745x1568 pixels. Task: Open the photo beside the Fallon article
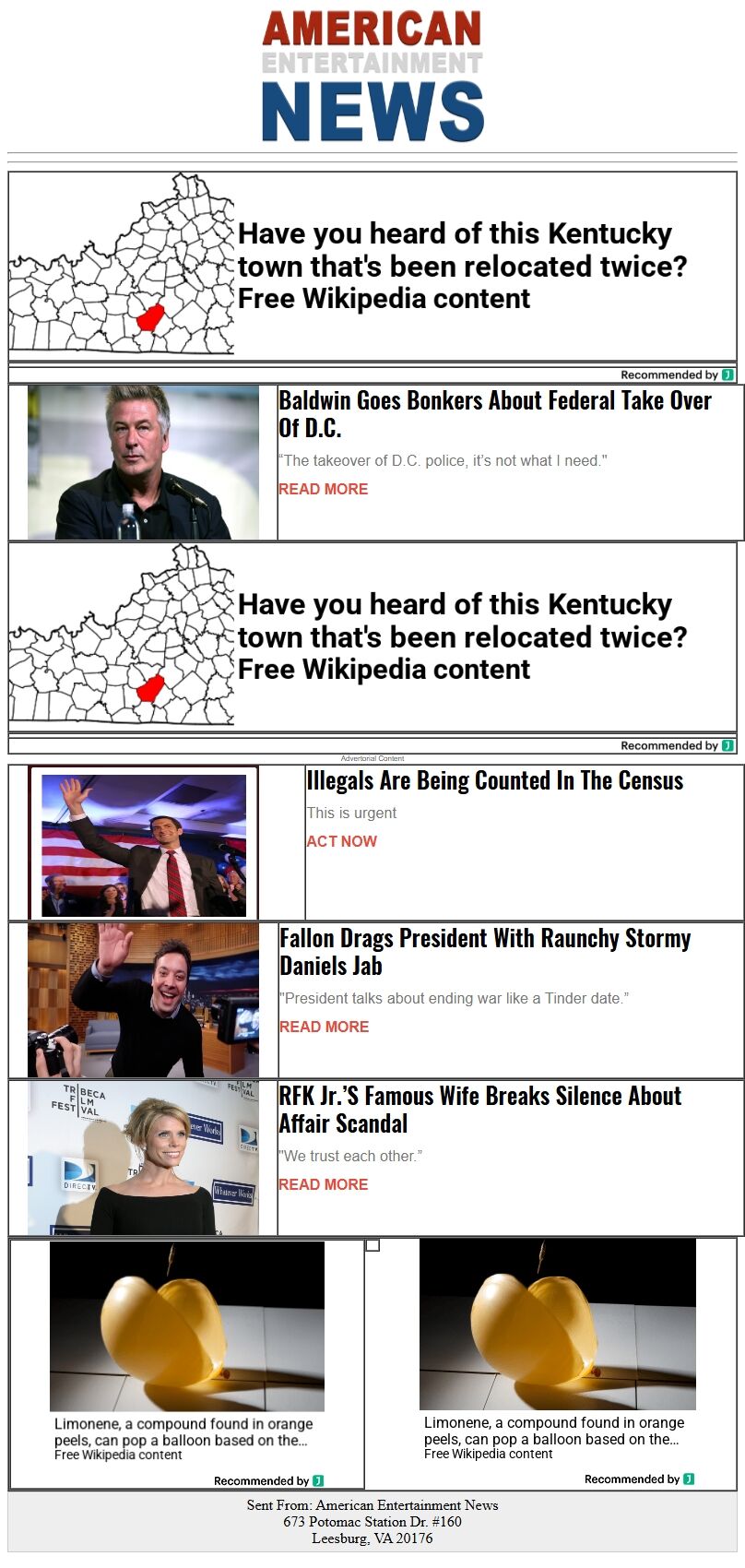tap(143, 1000)
